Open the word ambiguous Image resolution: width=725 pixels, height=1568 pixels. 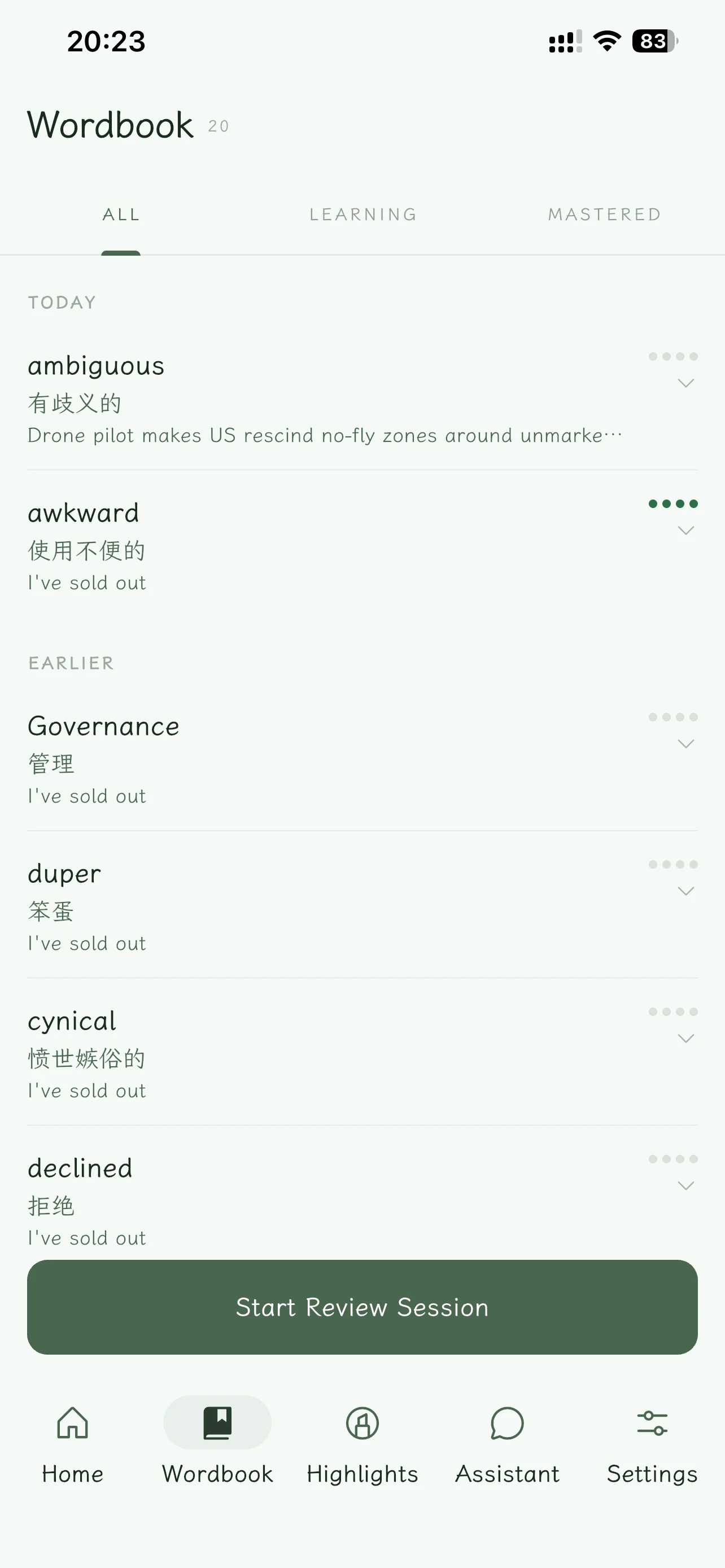pos(96,366)
